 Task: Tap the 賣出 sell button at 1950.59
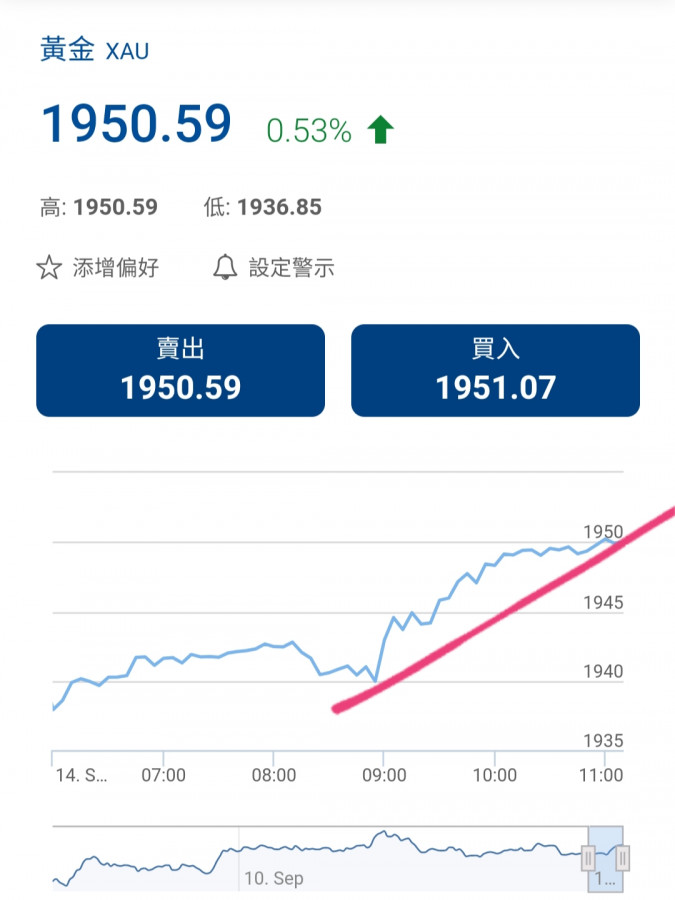coord(180,370)
